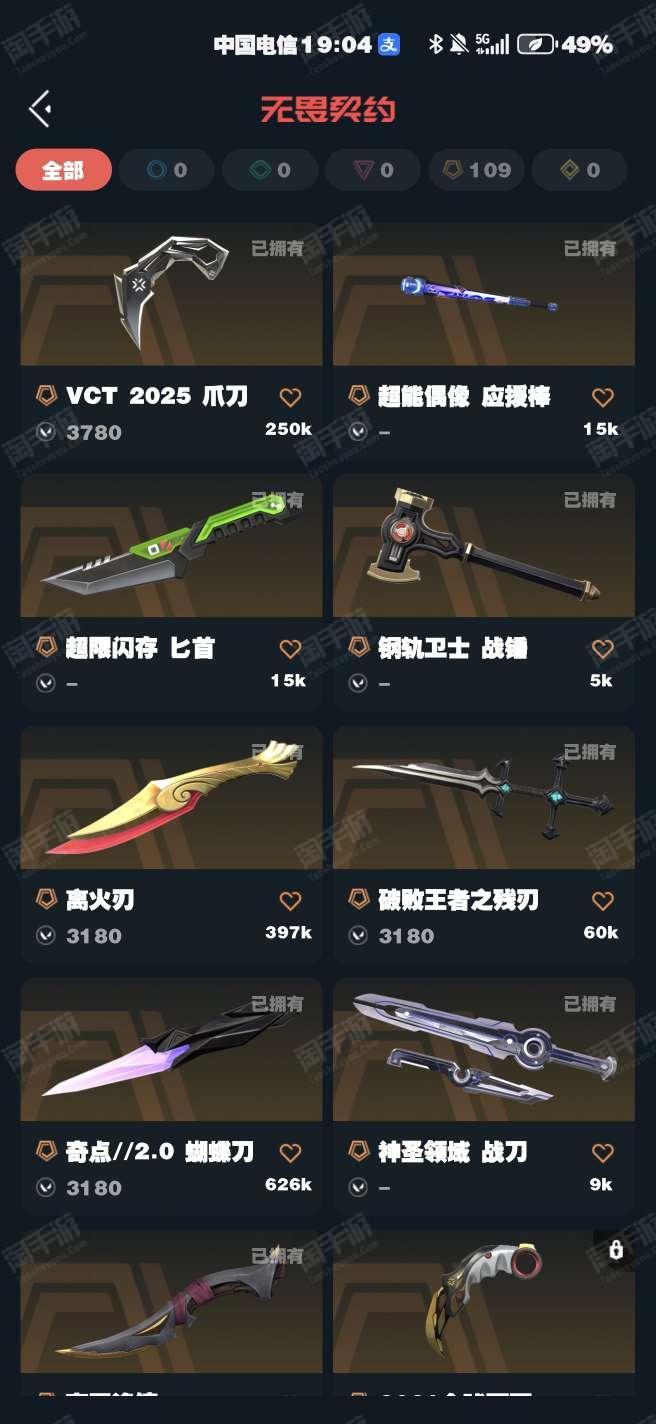Screen dimensions: 656x1424
Task: Open the 超能偶像 应援棒 card
Action: click(484, 341)
